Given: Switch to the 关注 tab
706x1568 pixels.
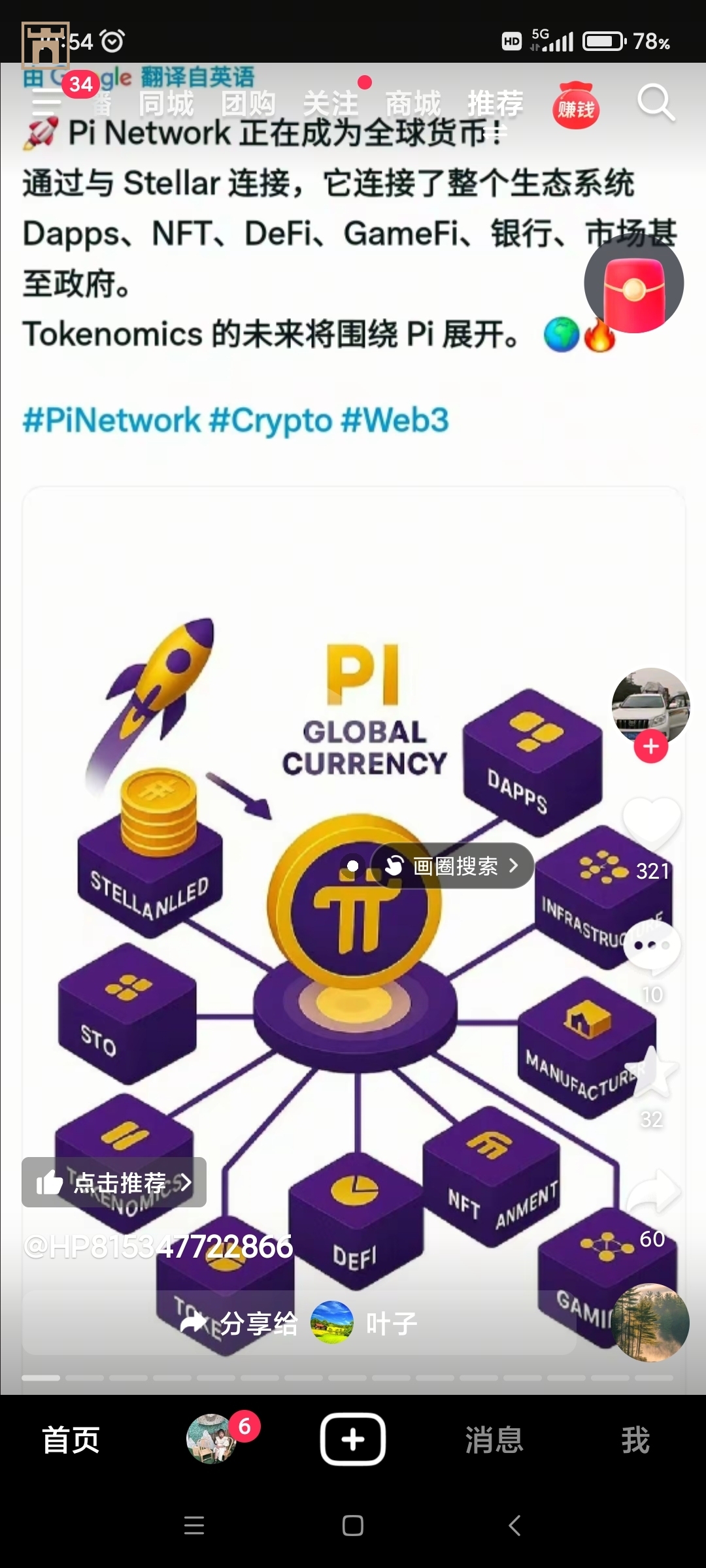Looking at the screenshot, I should (x=331, y=104).
